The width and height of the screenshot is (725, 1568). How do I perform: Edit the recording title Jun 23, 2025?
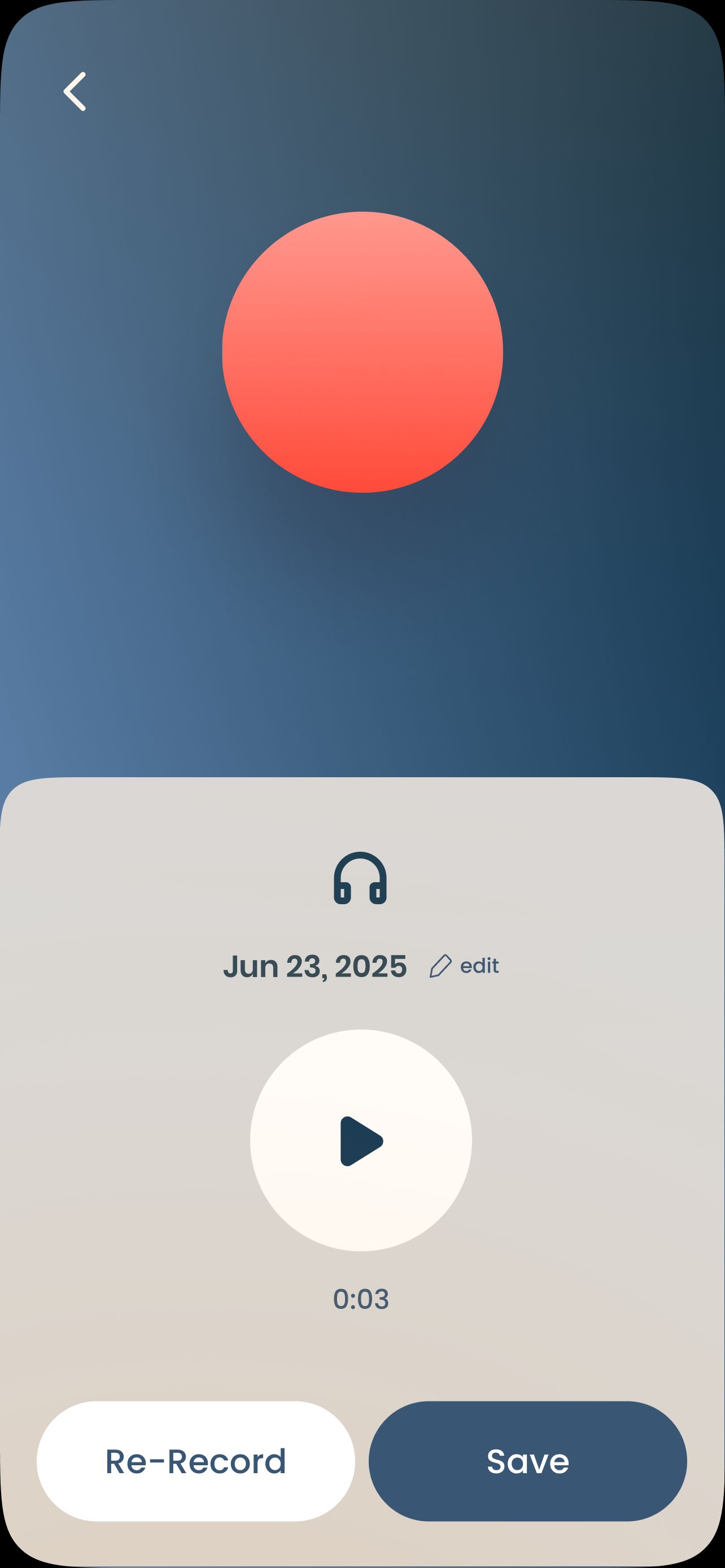tap(465, 966)
